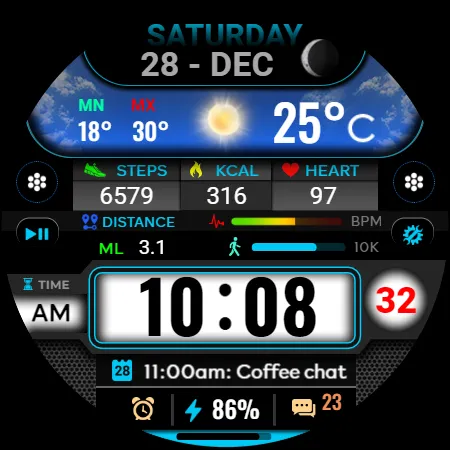
Task: Tap the right custom app shortcut
Action: (414, 182)
